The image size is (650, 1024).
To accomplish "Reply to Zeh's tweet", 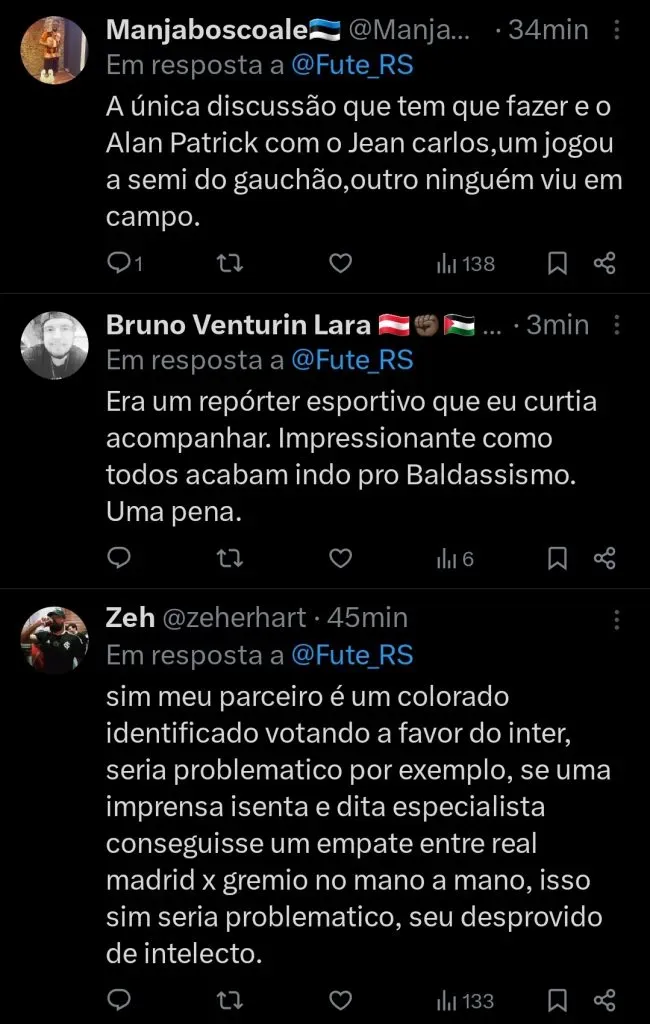I will point(120,1000).
